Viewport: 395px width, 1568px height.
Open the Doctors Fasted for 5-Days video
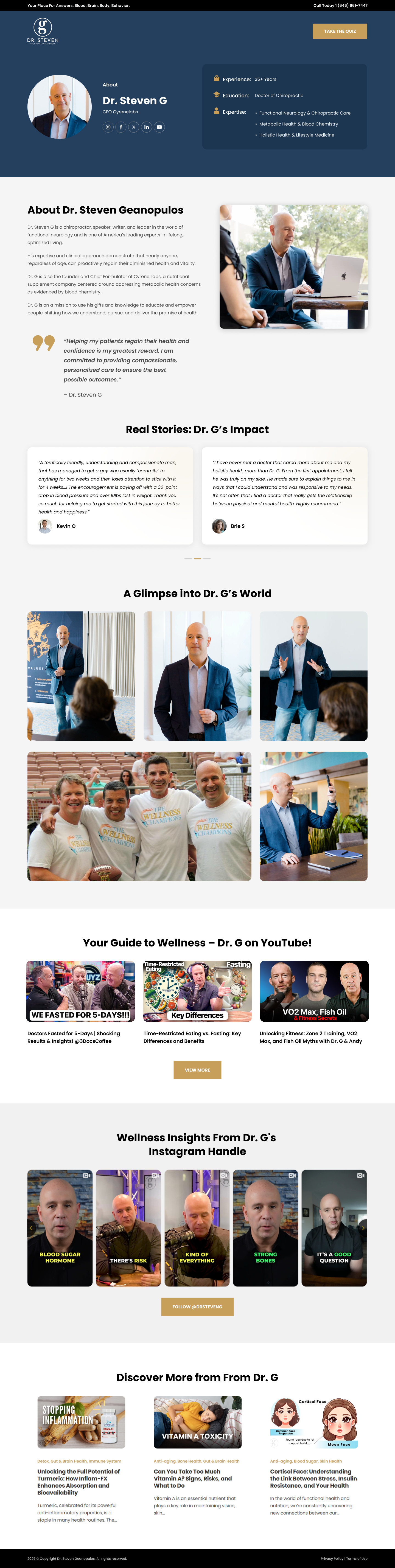[80, 991]
